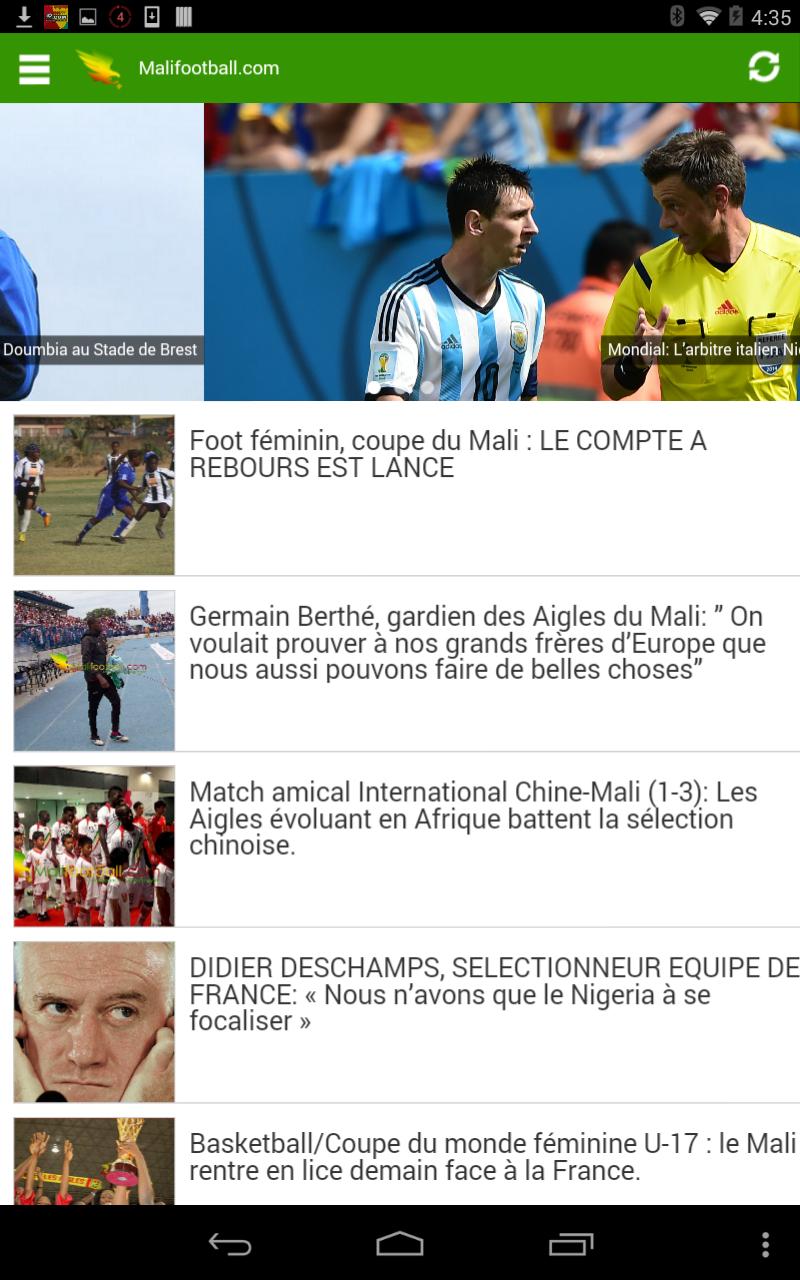The image size is (800, 1280).
Task: Go back using the system back button
Action: pyautogui.click(x=229, y=1244)
